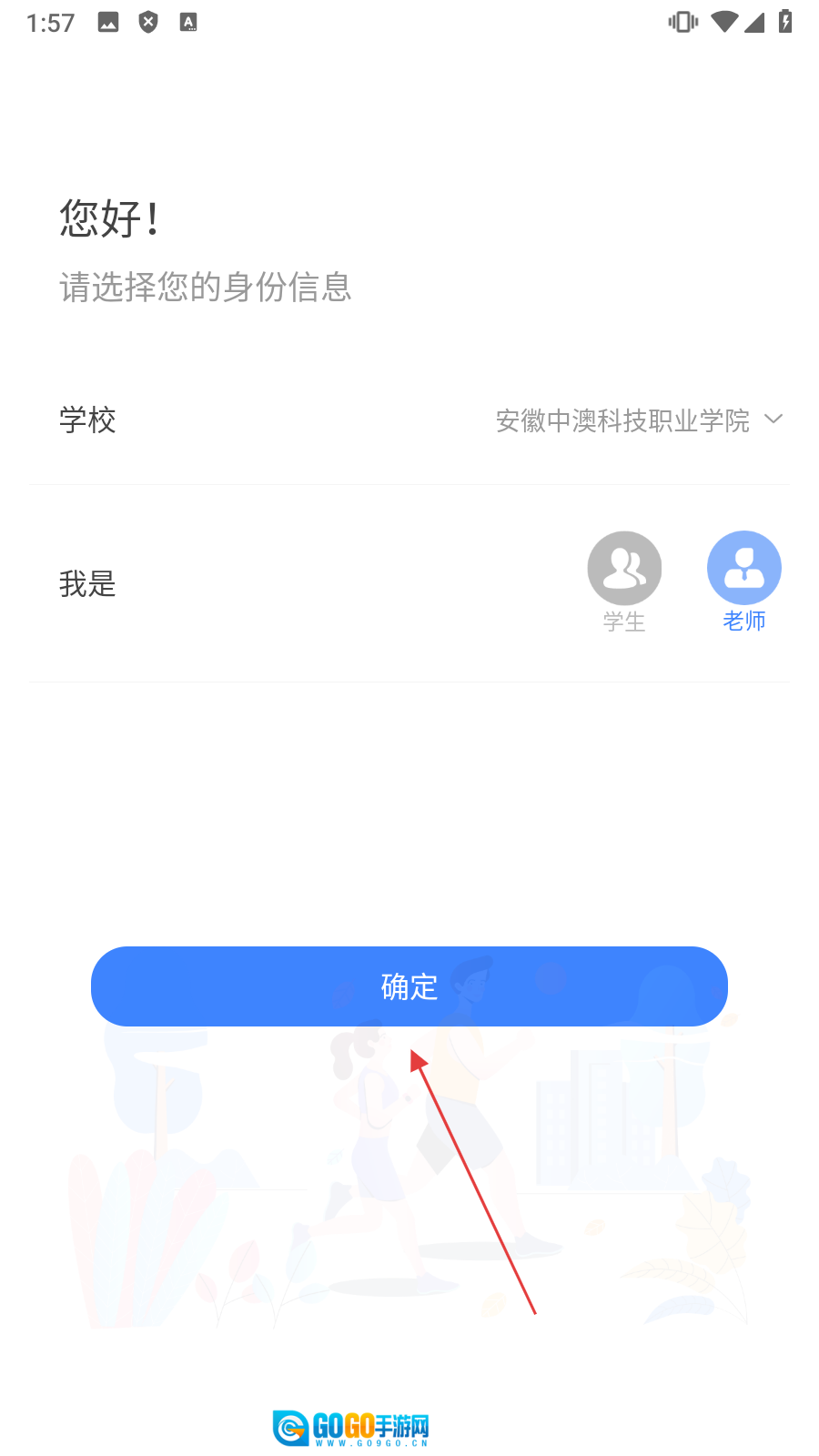Select 学生 as identity
Viewport: 819px width, 1456px height.
click(624, 569)
